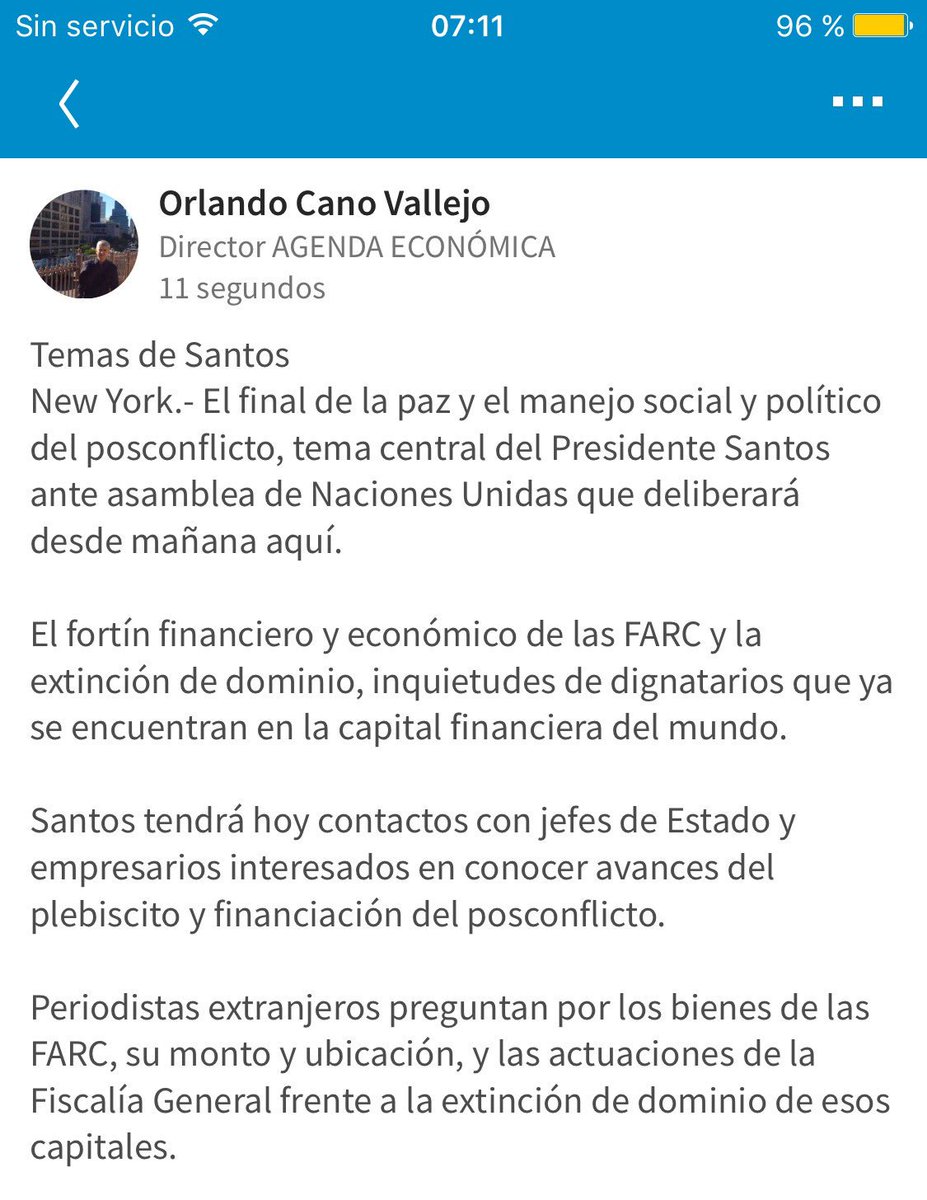927x1200 pixels.
Task: Tap the author name Orlando Cano Vallejo
Action: pos(324,203)
